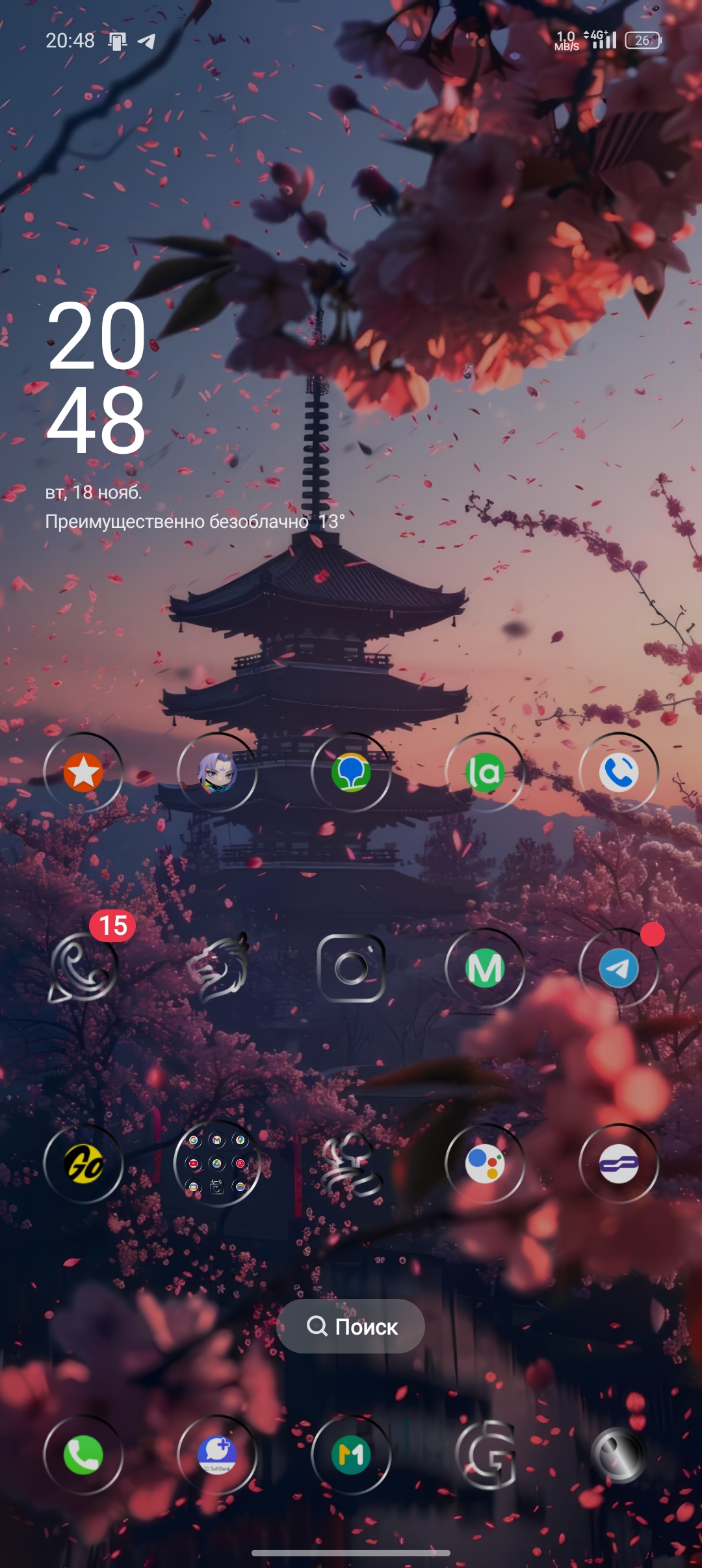The image size is (702, 1568).
Task: Open the green Phone dialer
Action: (83, 1455)
